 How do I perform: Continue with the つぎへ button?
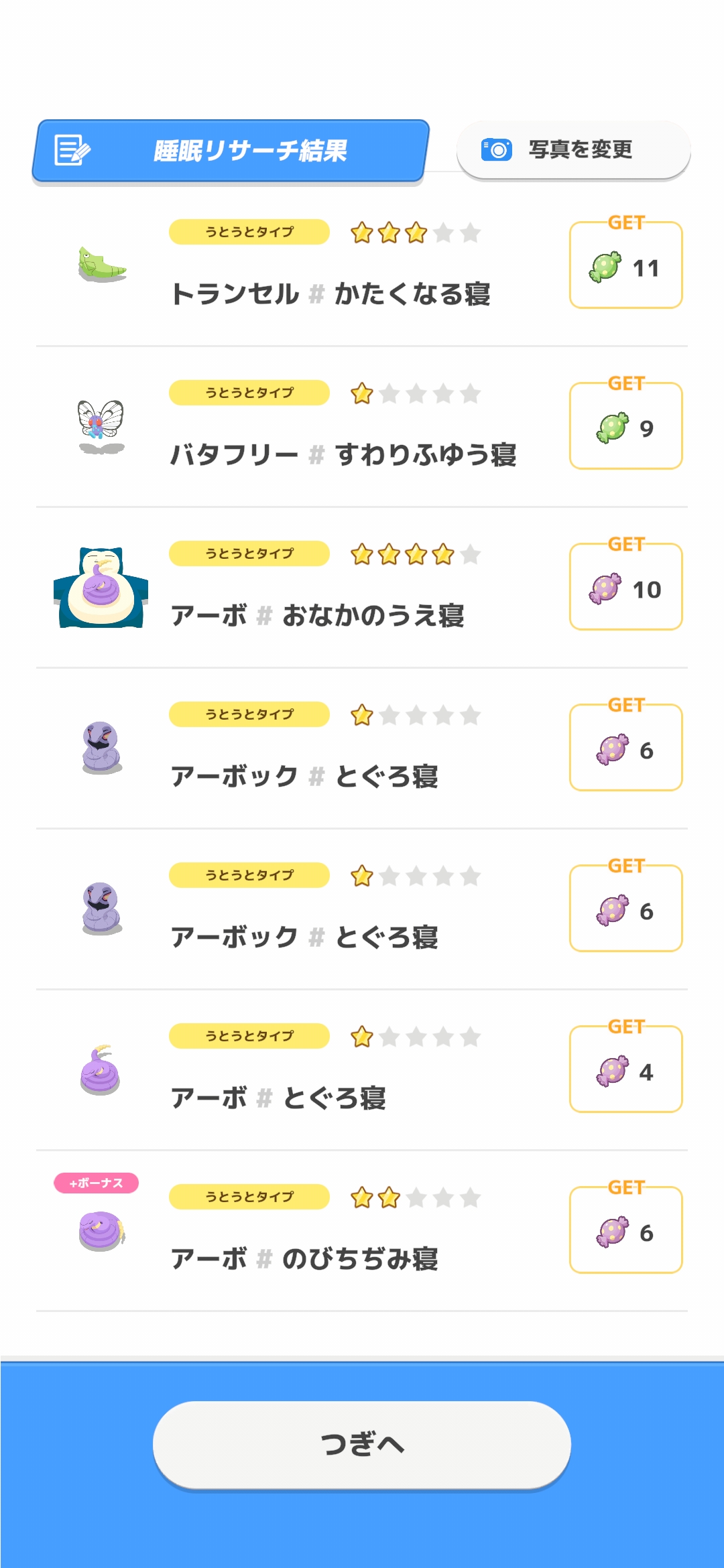(x=362, y=1444)
